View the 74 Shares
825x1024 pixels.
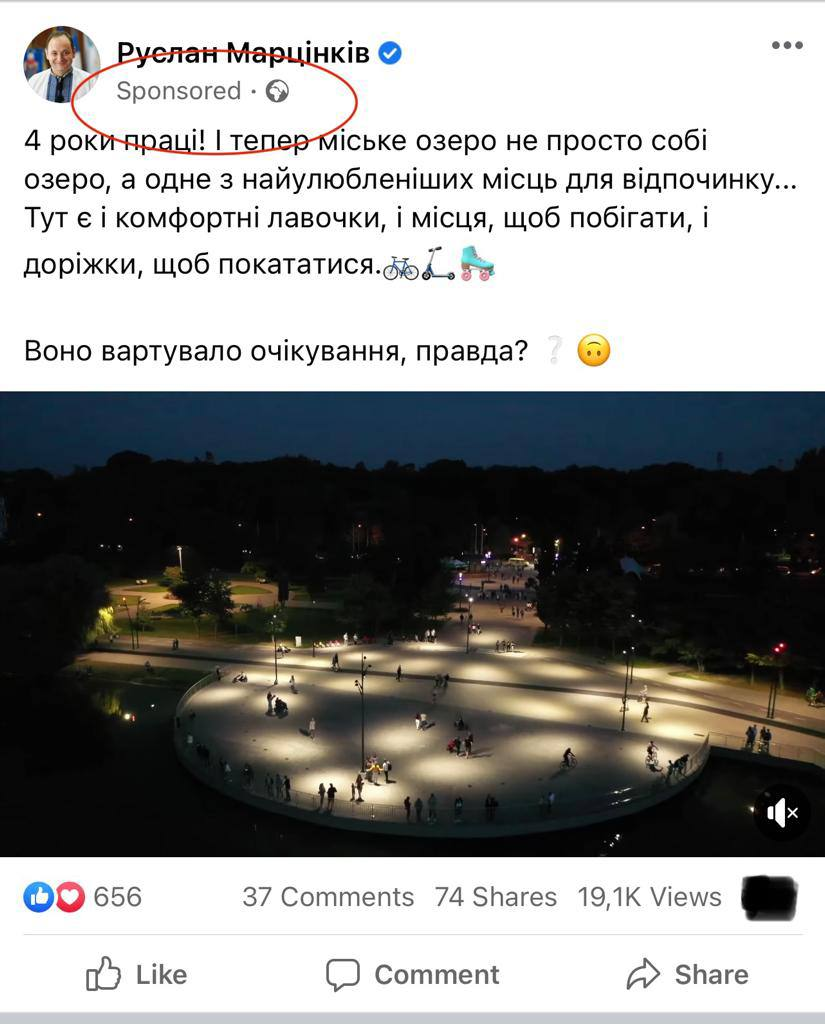click(495, 897)
